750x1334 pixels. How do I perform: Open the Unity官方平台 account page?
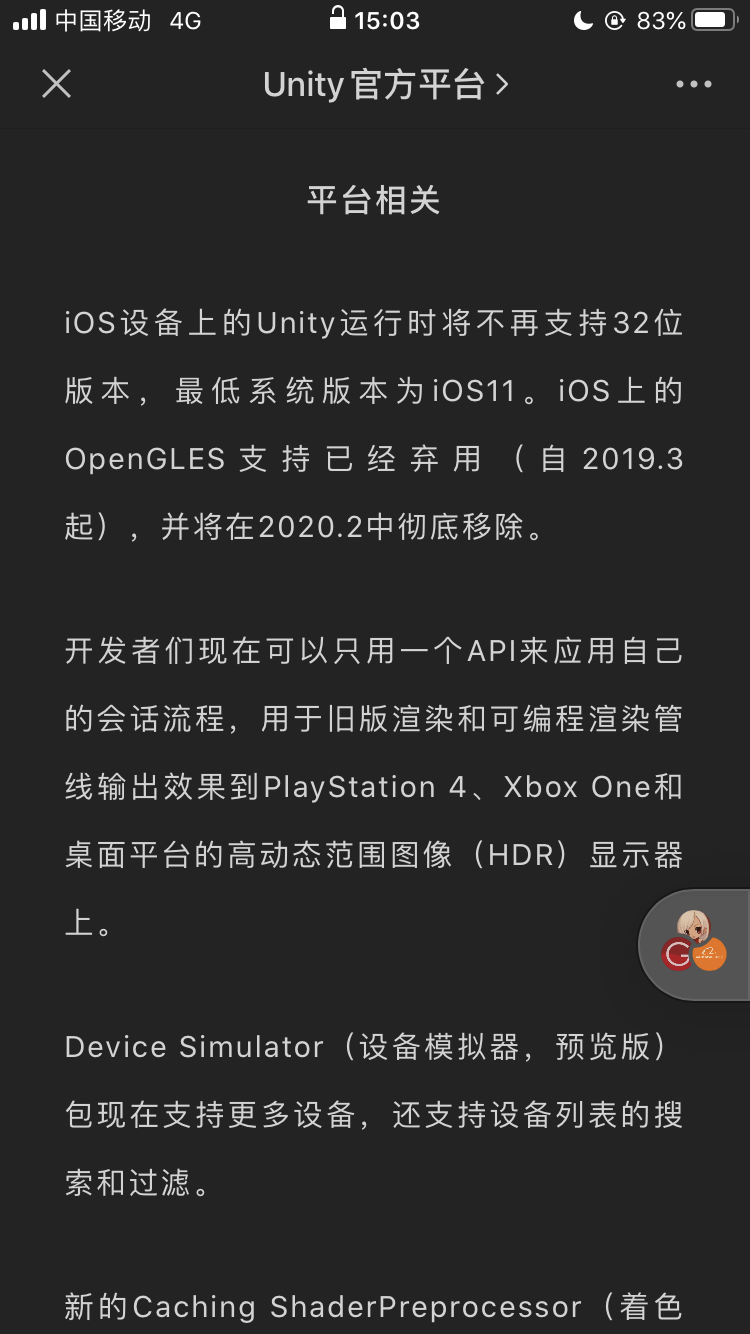pos(385,85)
